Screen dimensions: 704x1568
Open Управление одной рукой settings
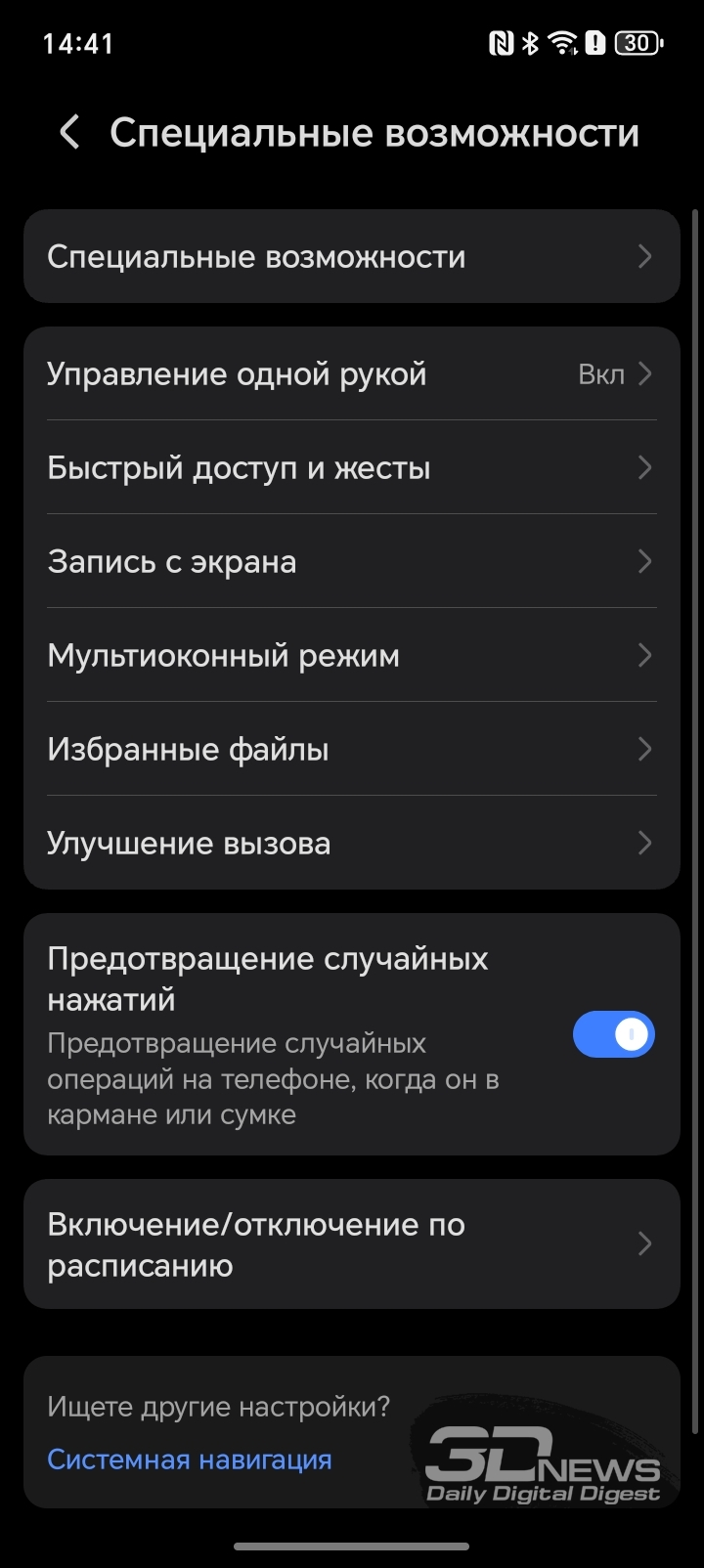tap(350, 374)
